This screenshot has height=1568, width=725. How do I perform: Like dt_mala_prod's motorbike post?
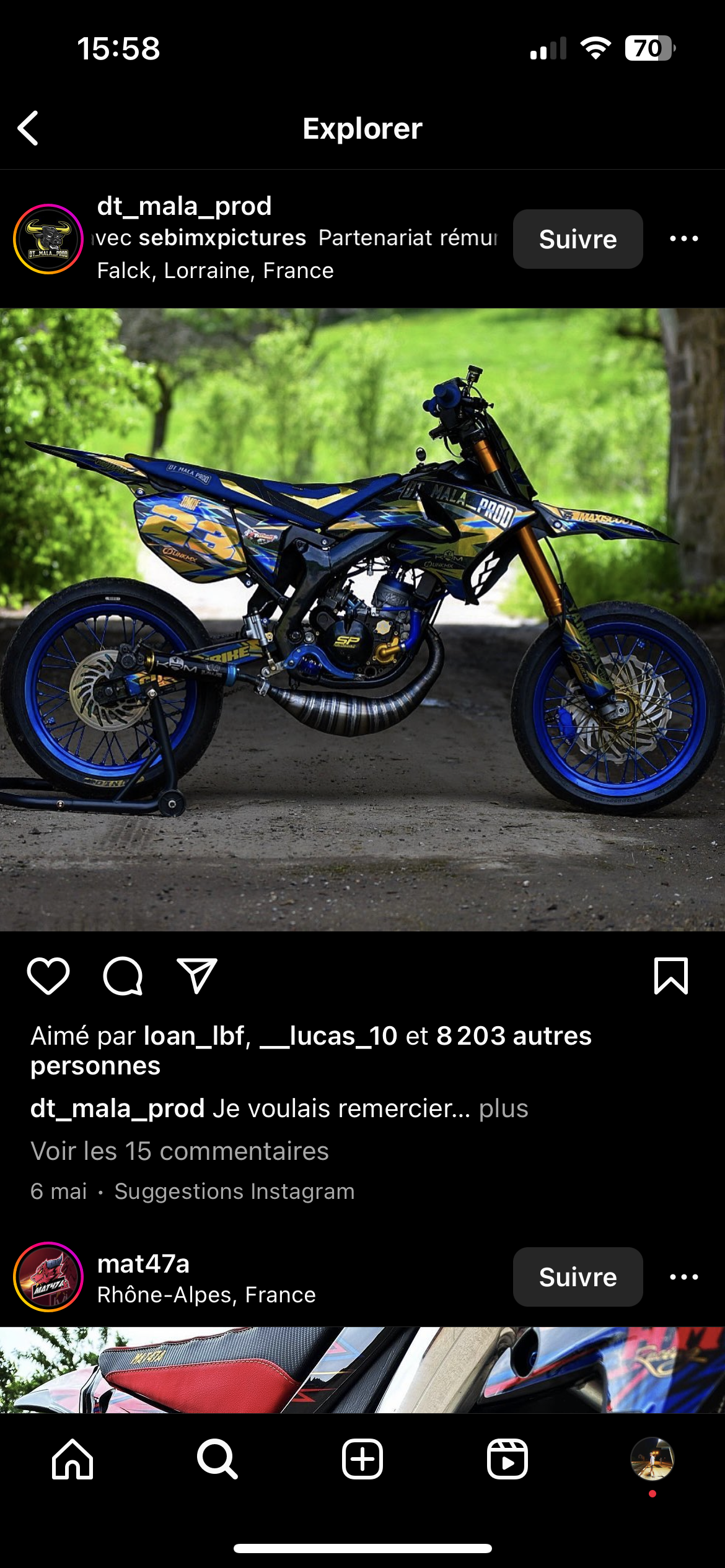(x=48, y=976)
